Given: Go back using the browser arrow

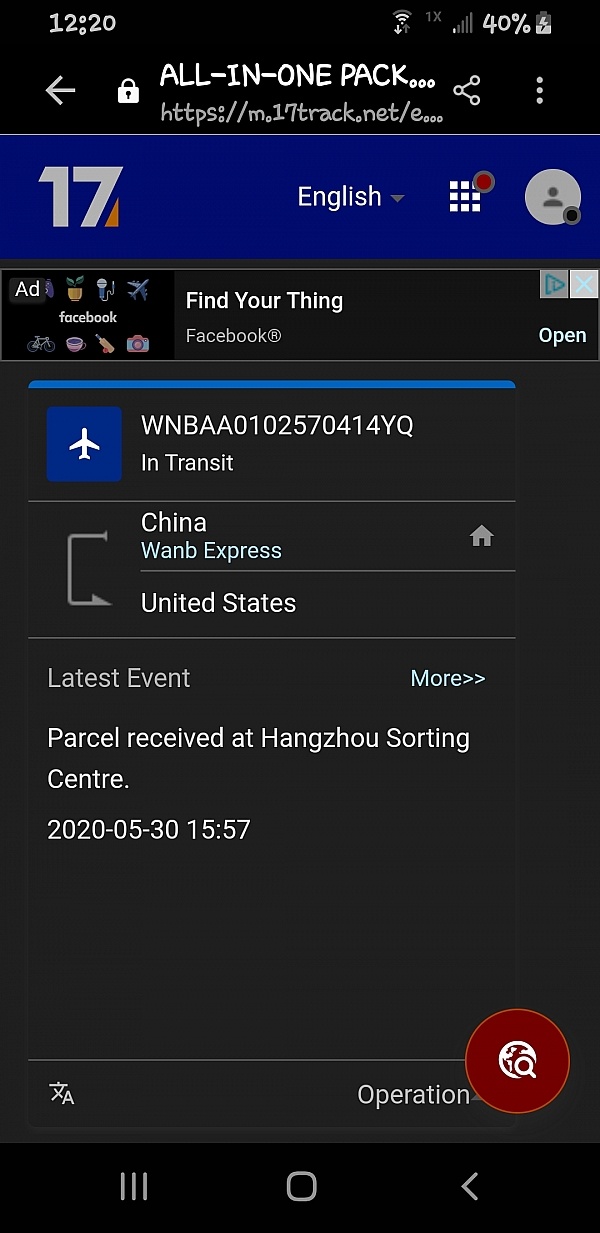Looking at the screenshot, I should (60, 91).
